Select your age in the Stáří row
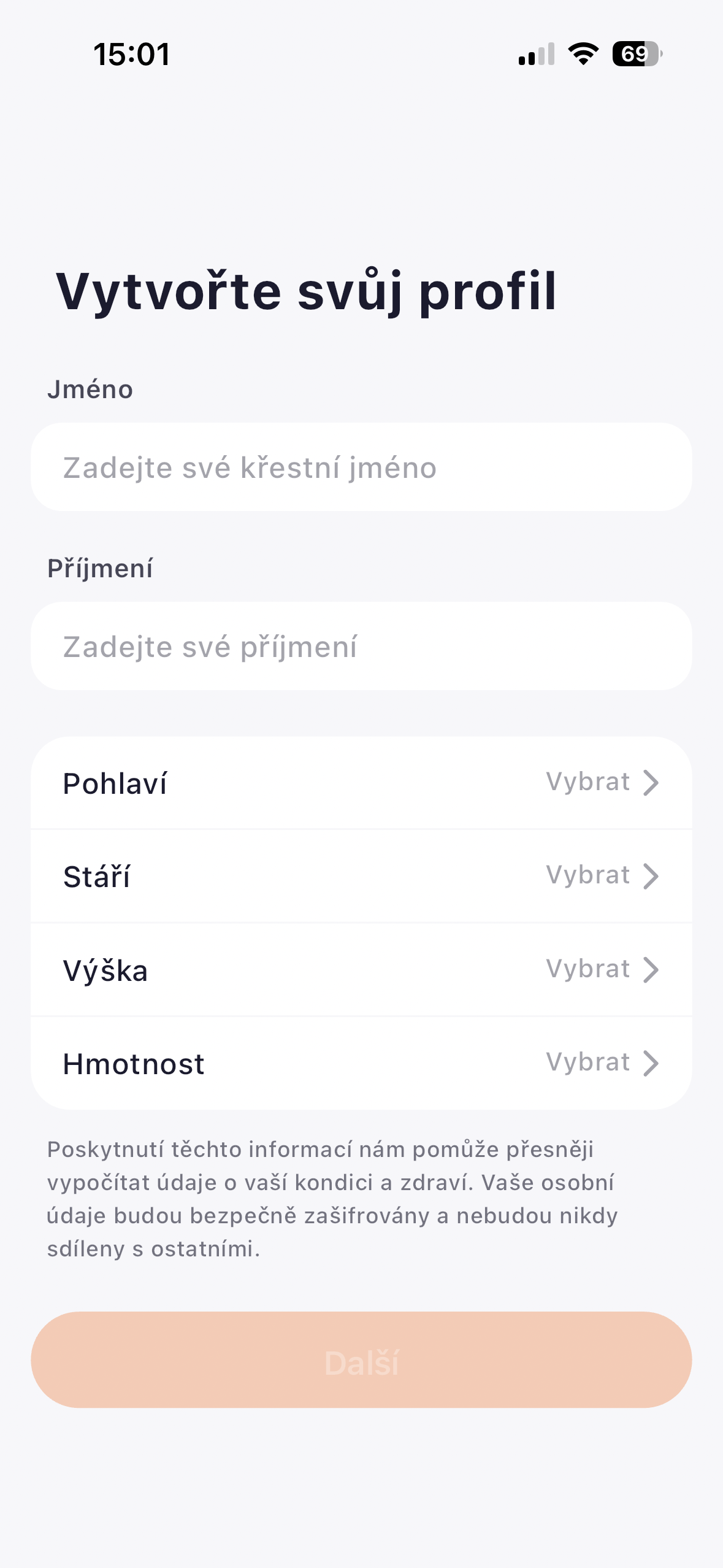This screenshot has width=723, height=1568. pyautogui.click(x=361, y=876)
